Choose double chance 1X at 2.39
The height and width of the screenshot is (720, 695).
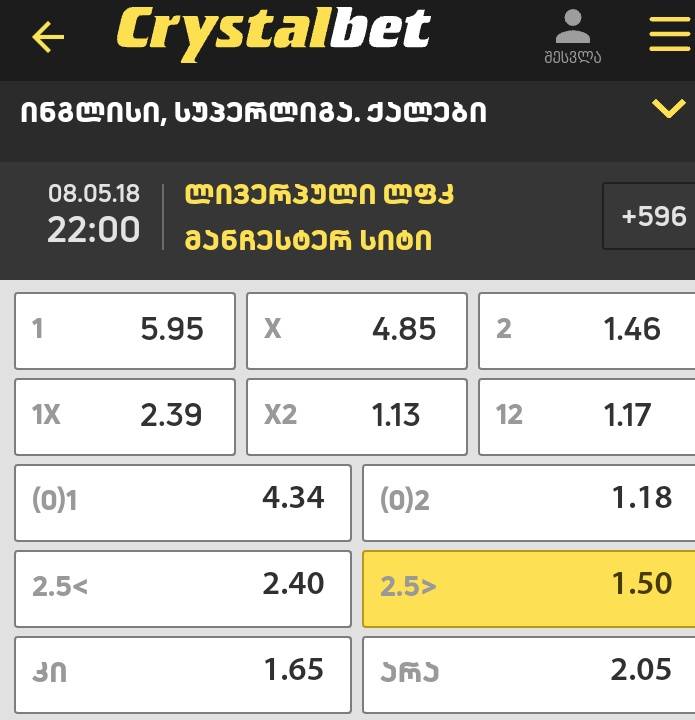pos(125,416)
